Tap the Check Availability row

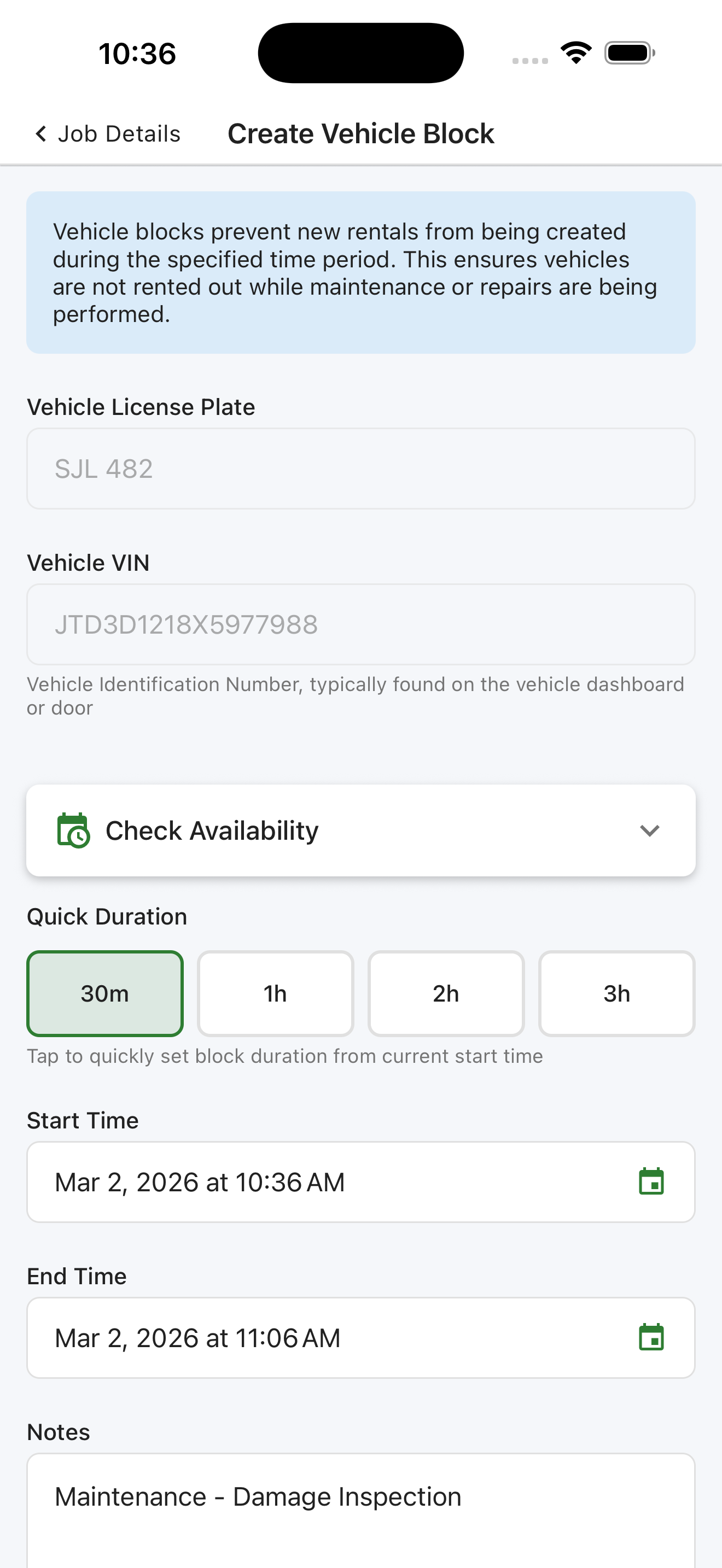tap(360, 830)
